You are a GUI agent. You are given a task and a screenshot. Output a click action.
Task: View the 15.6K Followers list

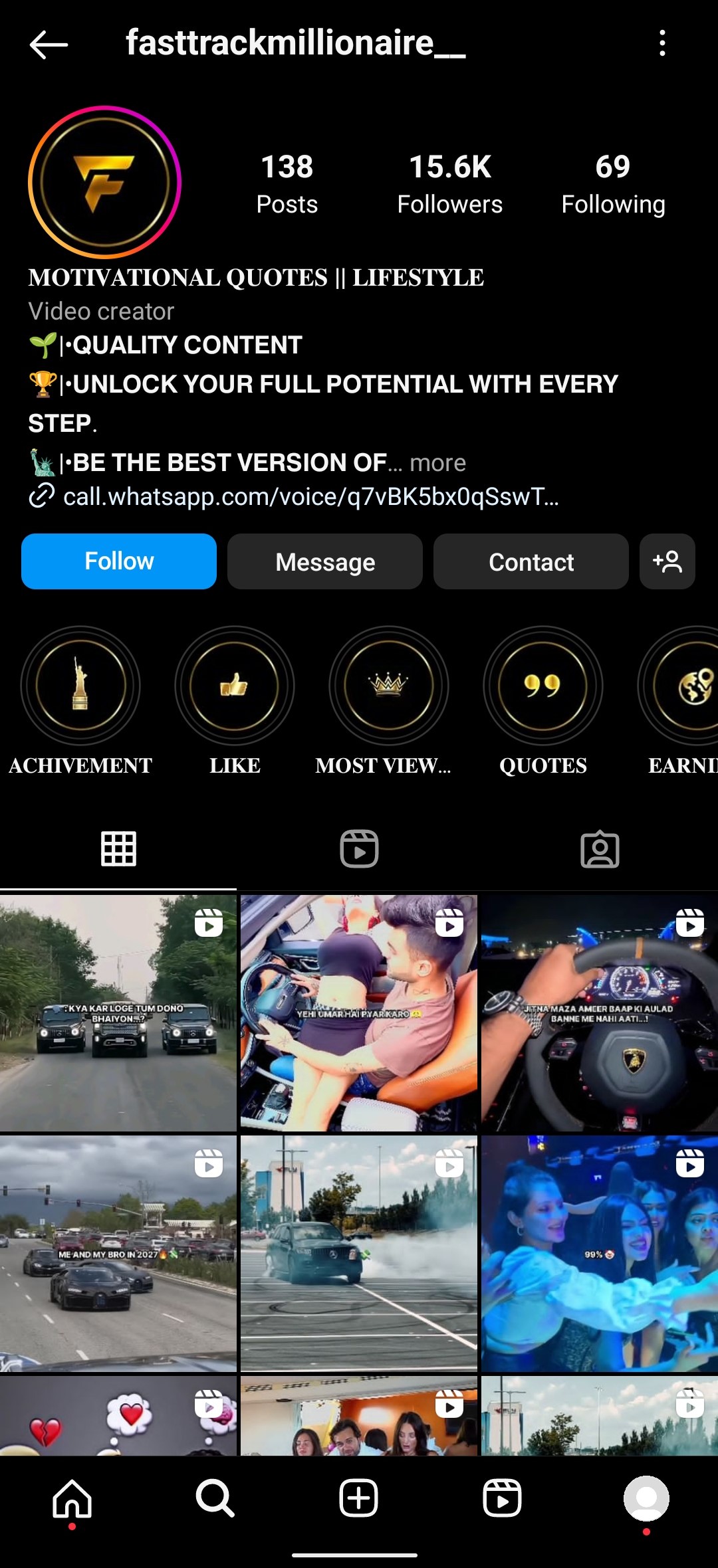pos(450,184)
